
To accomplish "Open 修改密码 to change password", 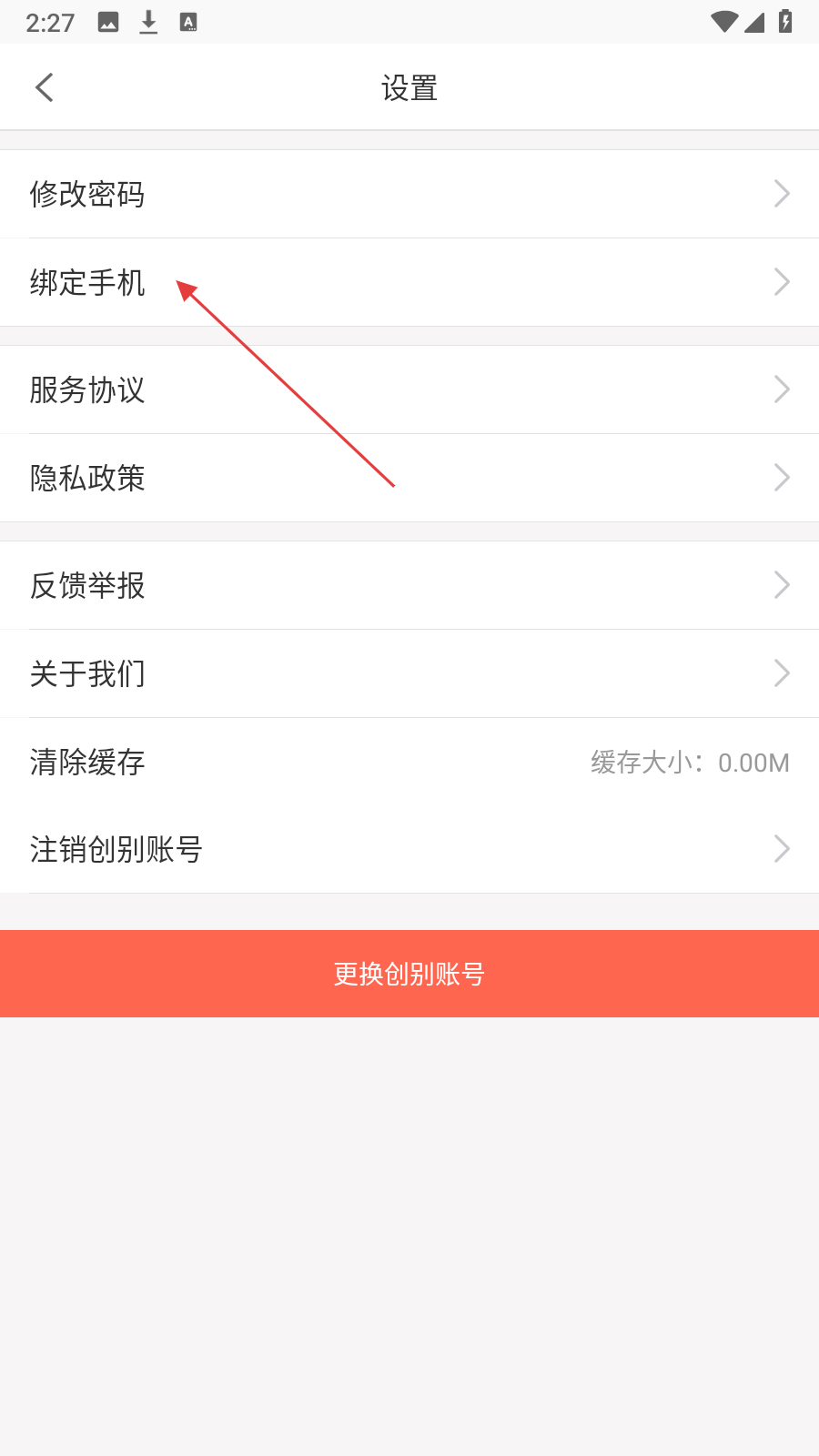I will point(409,194).
